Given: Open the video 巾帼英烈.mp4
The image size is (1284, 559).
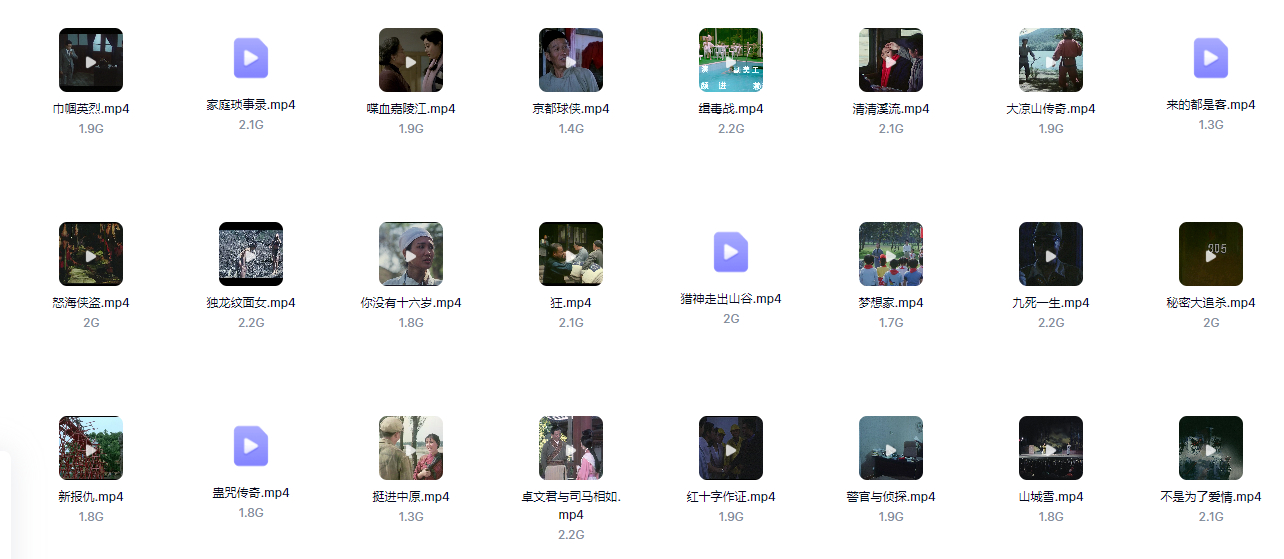Looking at the screenshot, I should (x=91, y=60).
